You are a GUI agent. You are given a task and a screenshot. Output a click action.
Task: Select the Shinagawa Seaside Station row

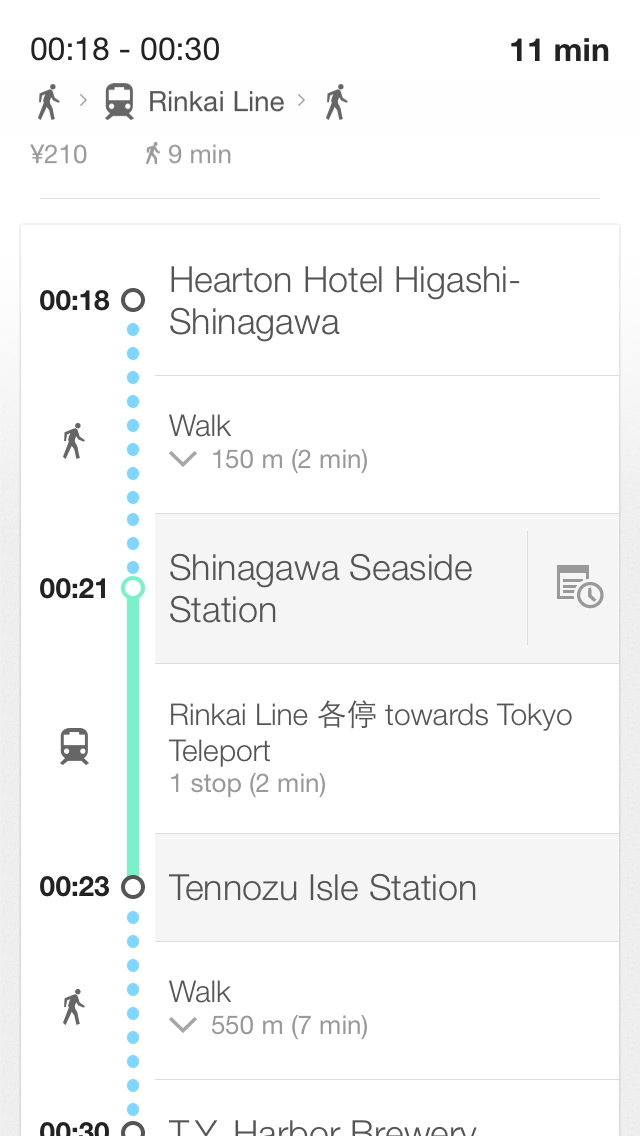coord(341,588)
